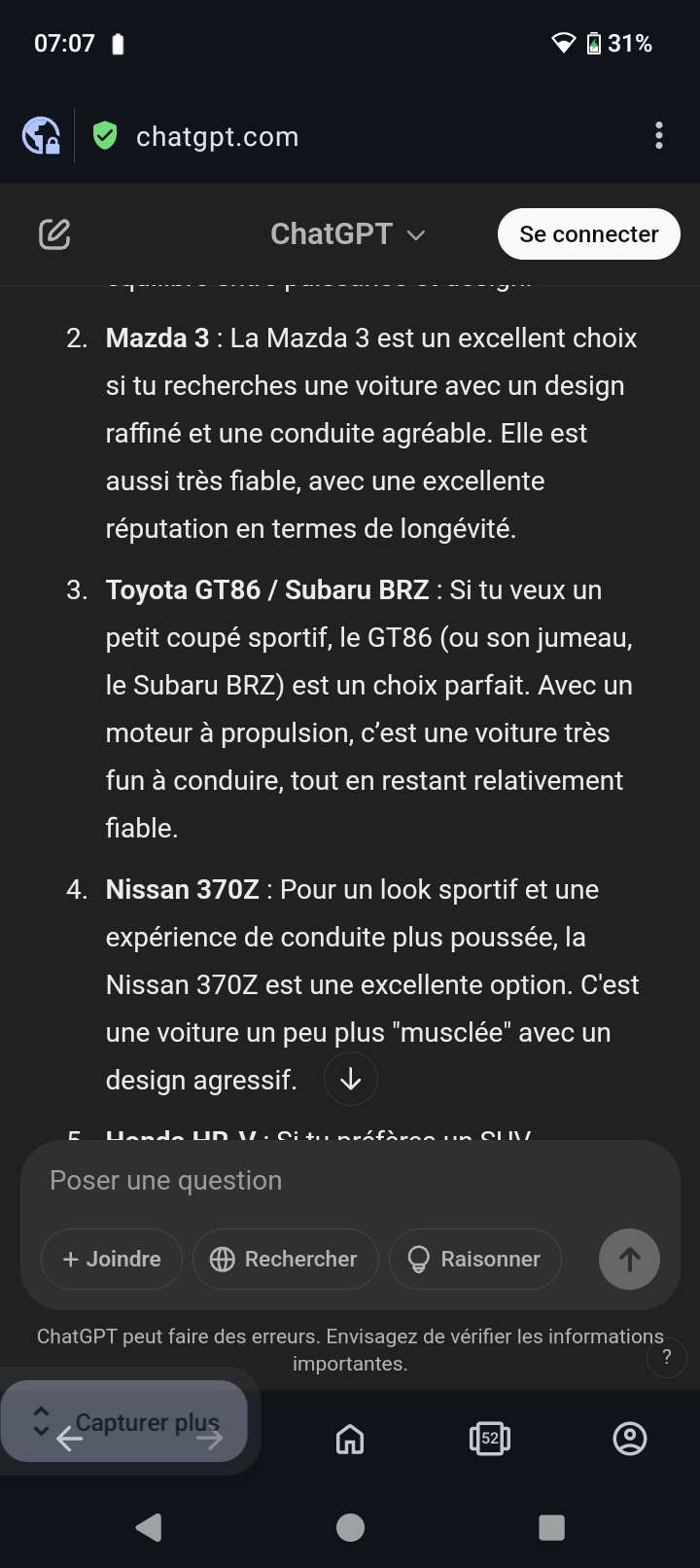Send the message with the up arrow
The image size is (700, 1568).
[629, 1259]
